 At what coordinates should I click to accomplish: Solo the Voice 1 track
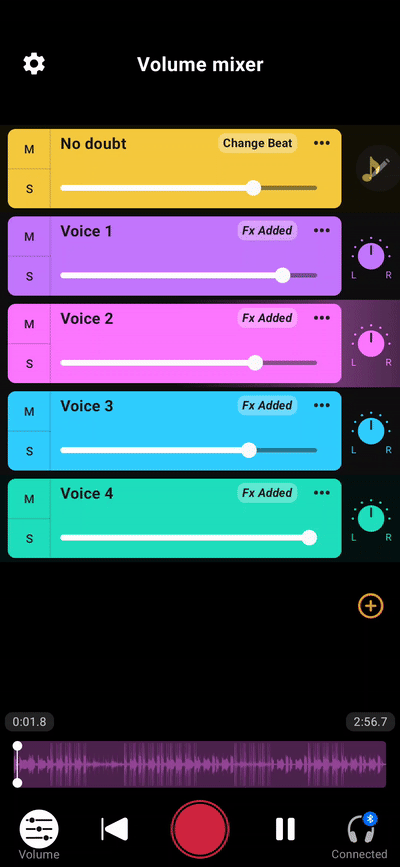click(x=29, y=276)
